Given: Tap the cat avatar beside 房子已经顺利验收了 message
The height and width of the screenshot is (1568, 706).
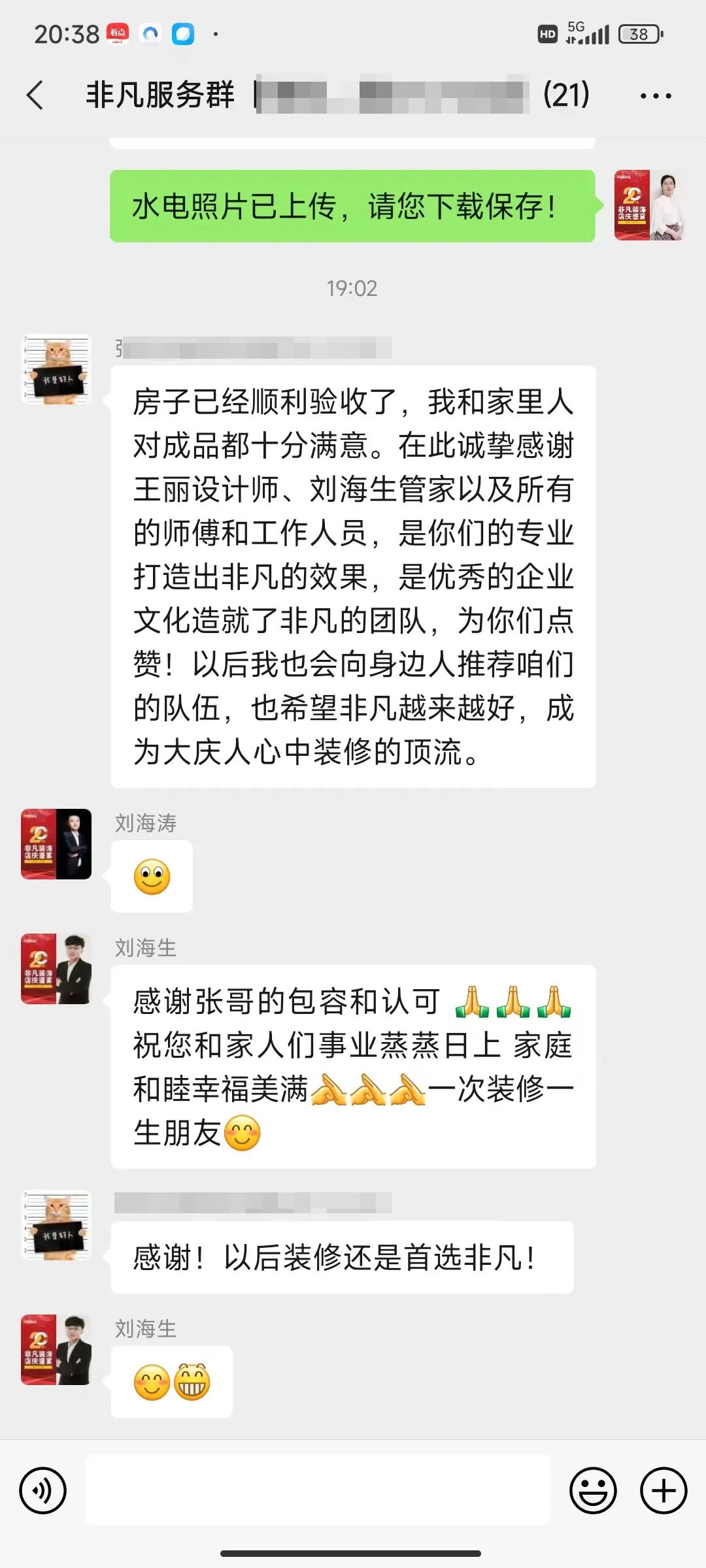Looking at the screenshot, I should [56, 370].
